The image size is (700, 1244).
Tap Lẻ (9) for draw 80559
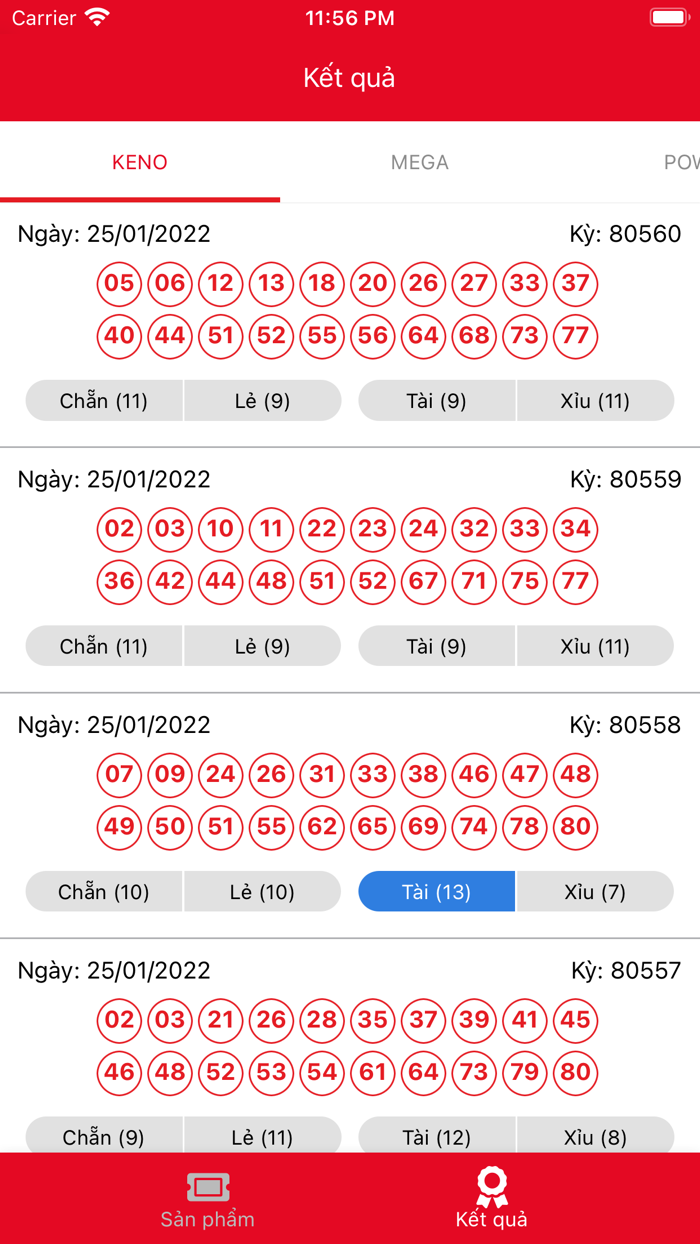[262, 646]
